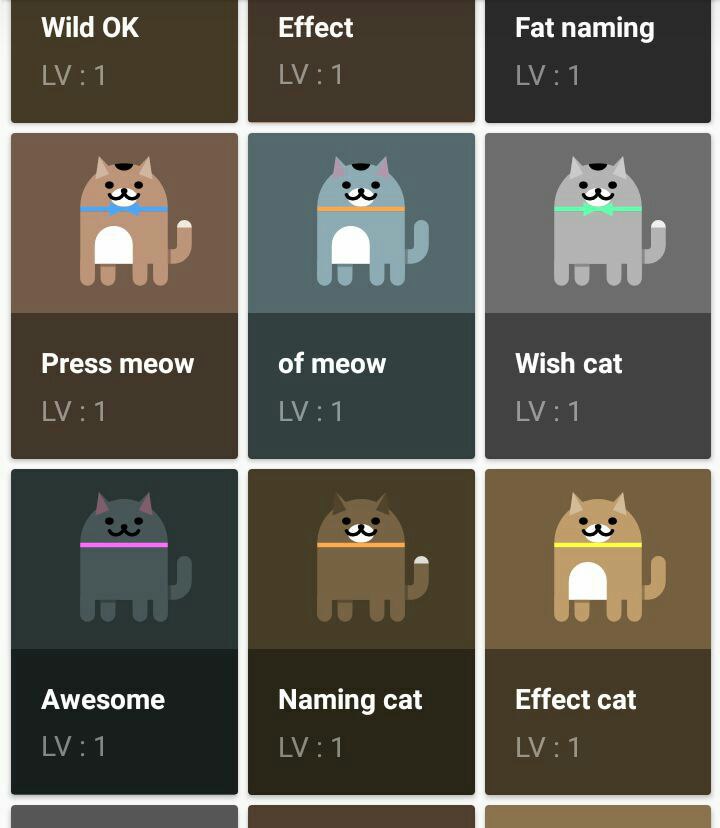Open the Wild OK cat card
Screen dimensions: 720x828
click(124, 55)
